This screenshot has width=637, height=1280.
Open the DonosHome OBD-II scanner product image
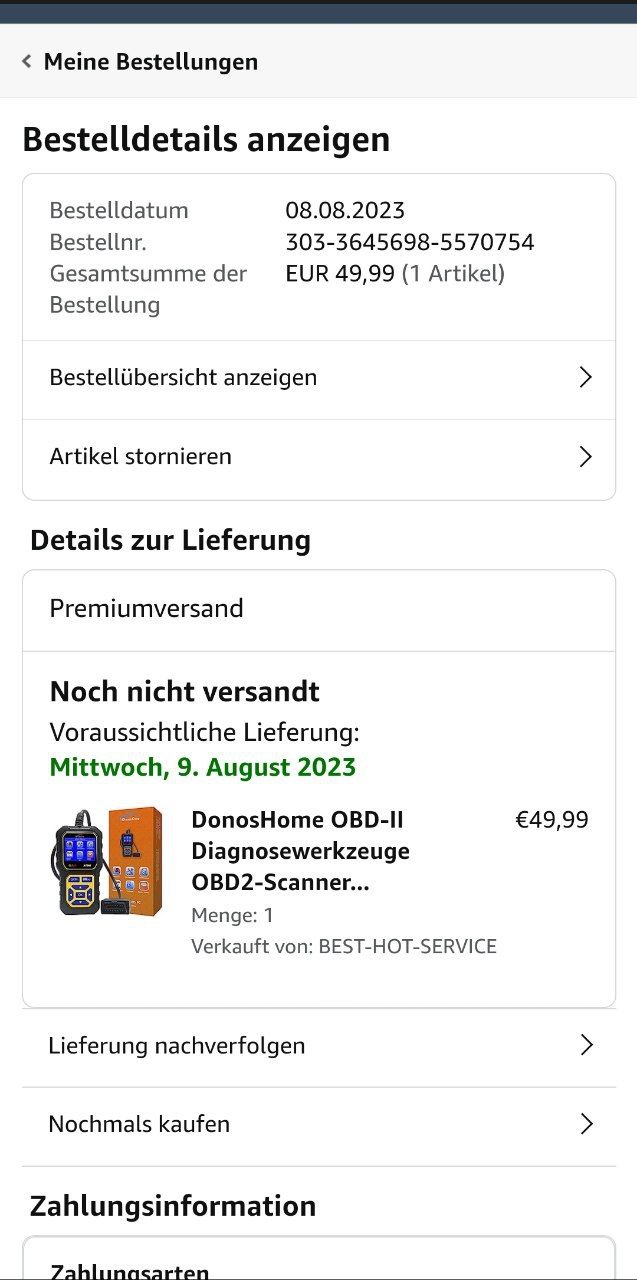coord(108,862)
